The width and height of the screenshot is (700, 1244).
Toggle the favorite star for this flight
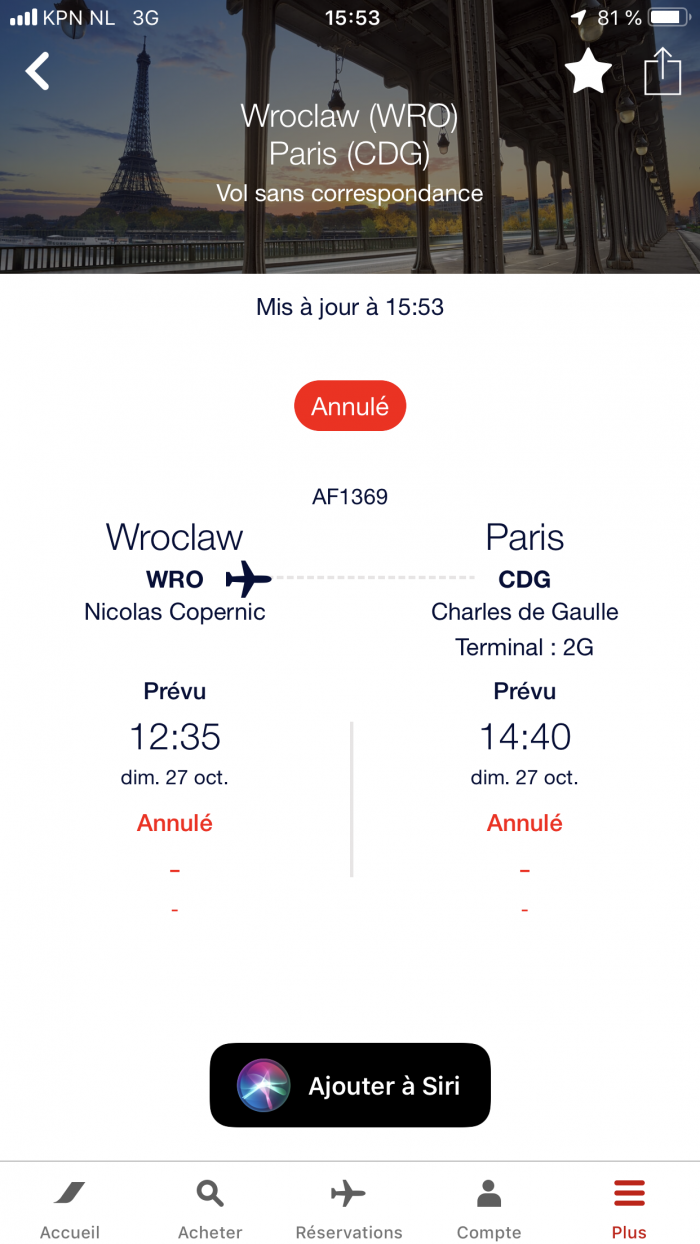(588, 72)
